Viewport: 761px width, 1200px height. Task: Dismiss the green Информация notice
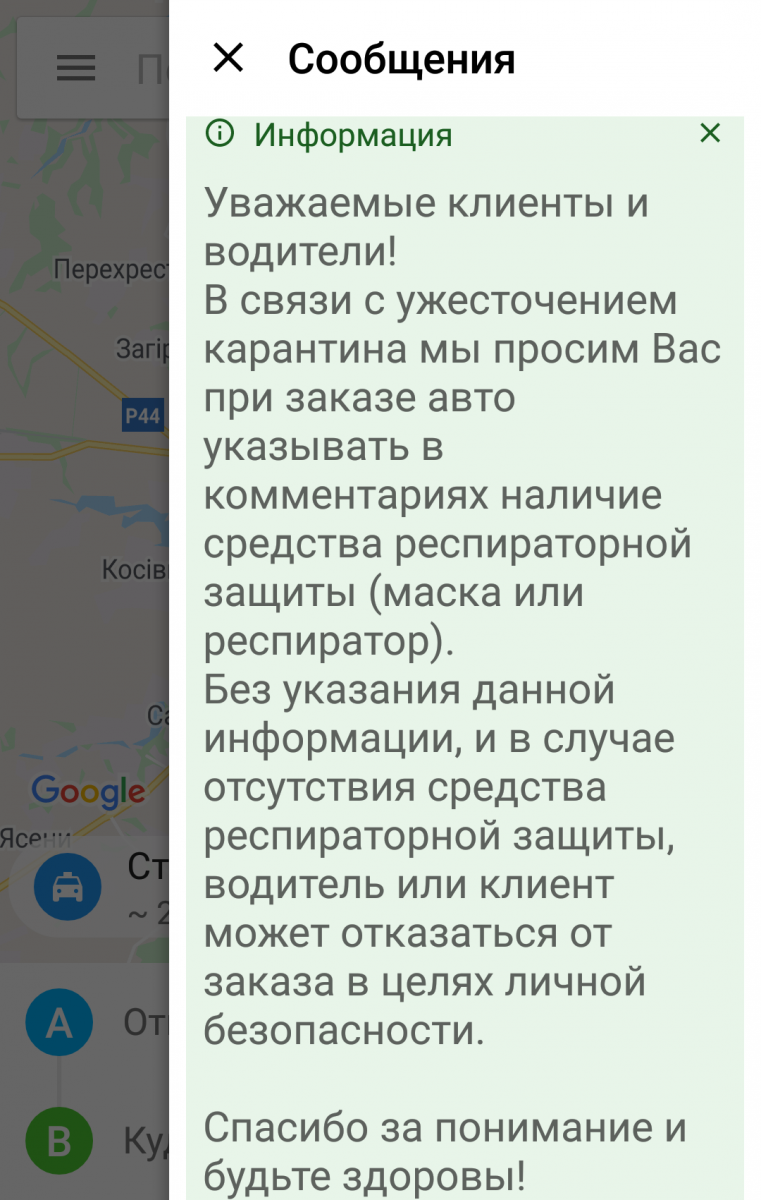click(710, 133)
